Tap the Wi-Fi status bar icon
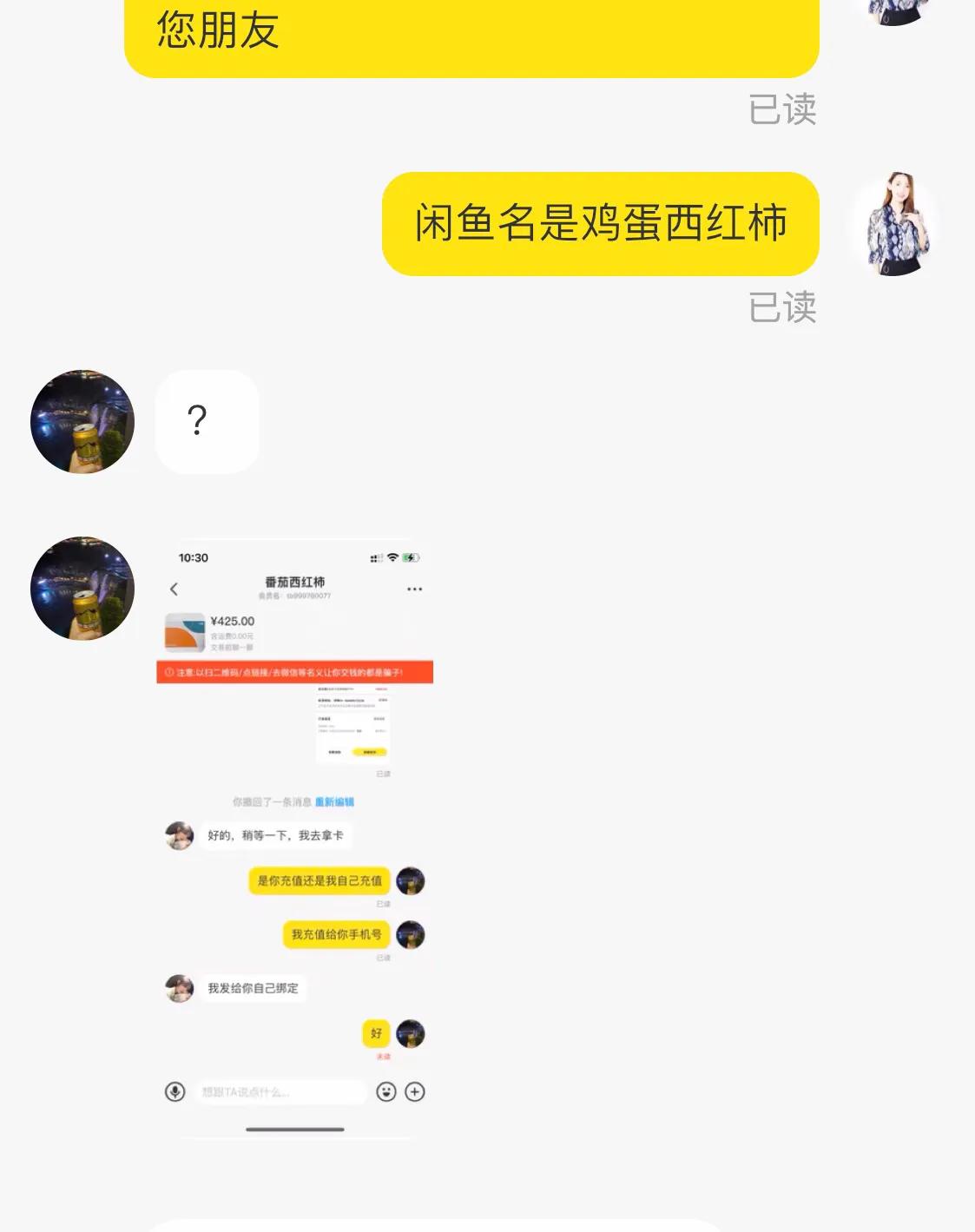The height and width of the screenshot is (1232, 975). pos(392,557)
